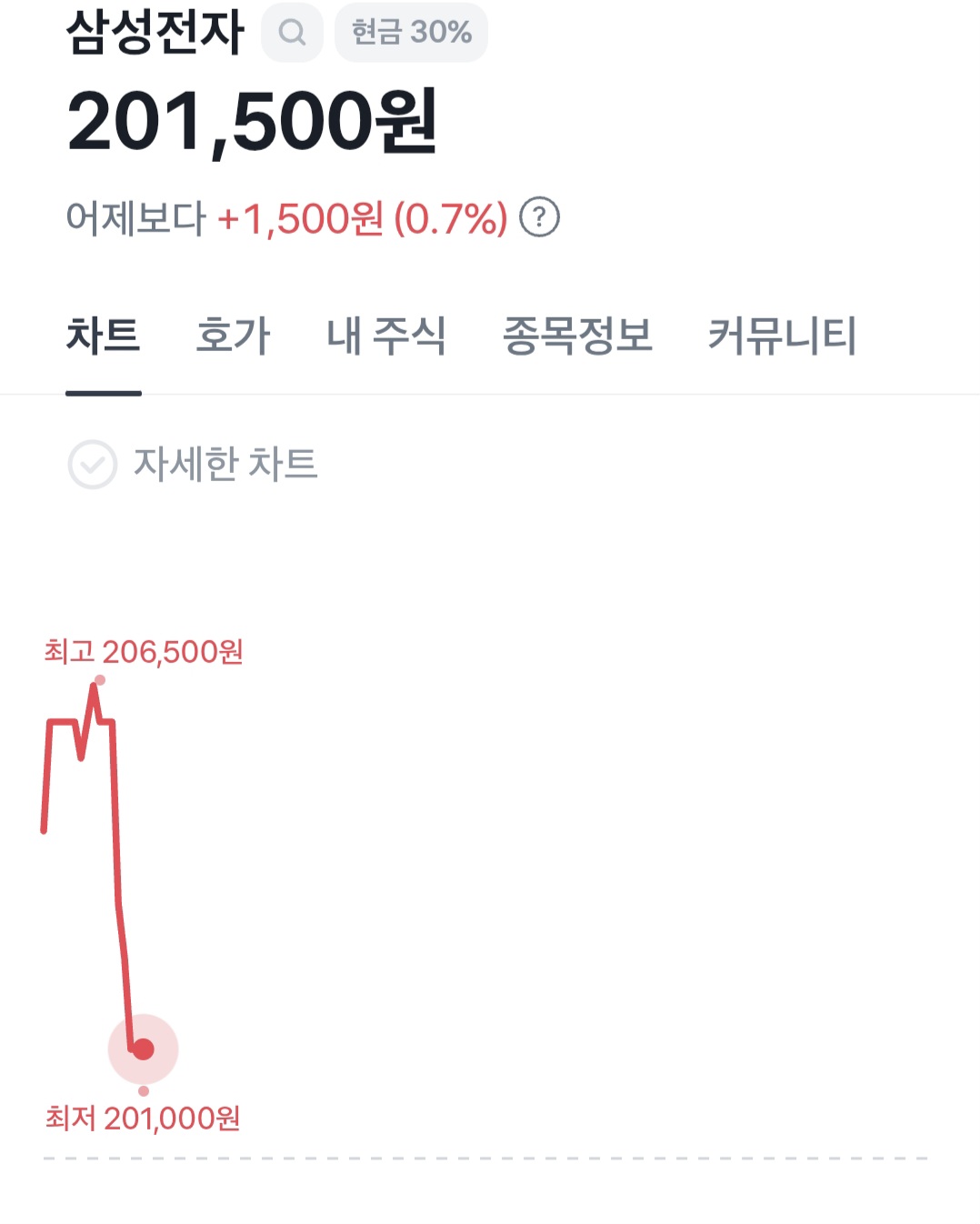Tap the search icon beside 삼성전자
980x1224 pixels.
click(292, 33)
